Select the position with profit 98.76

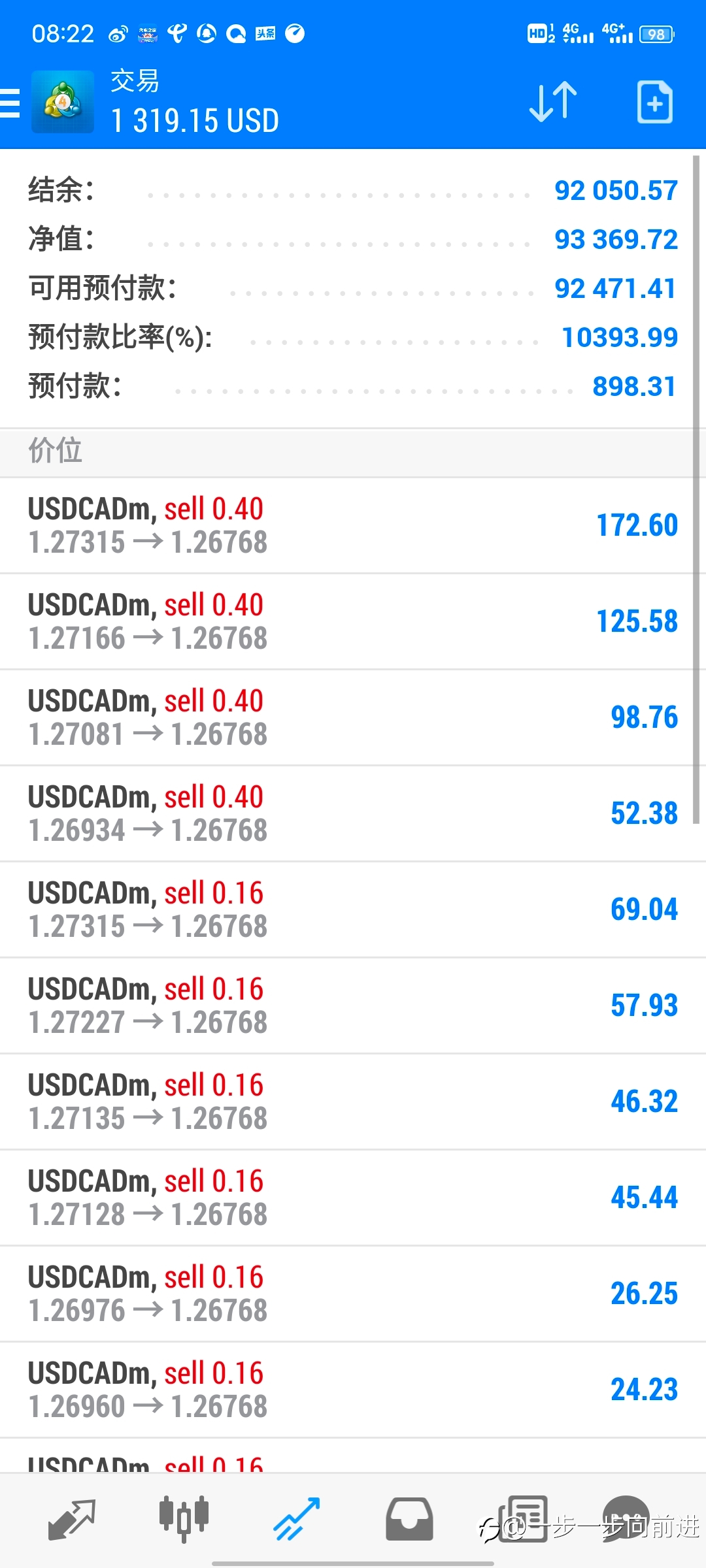(353, 718)
